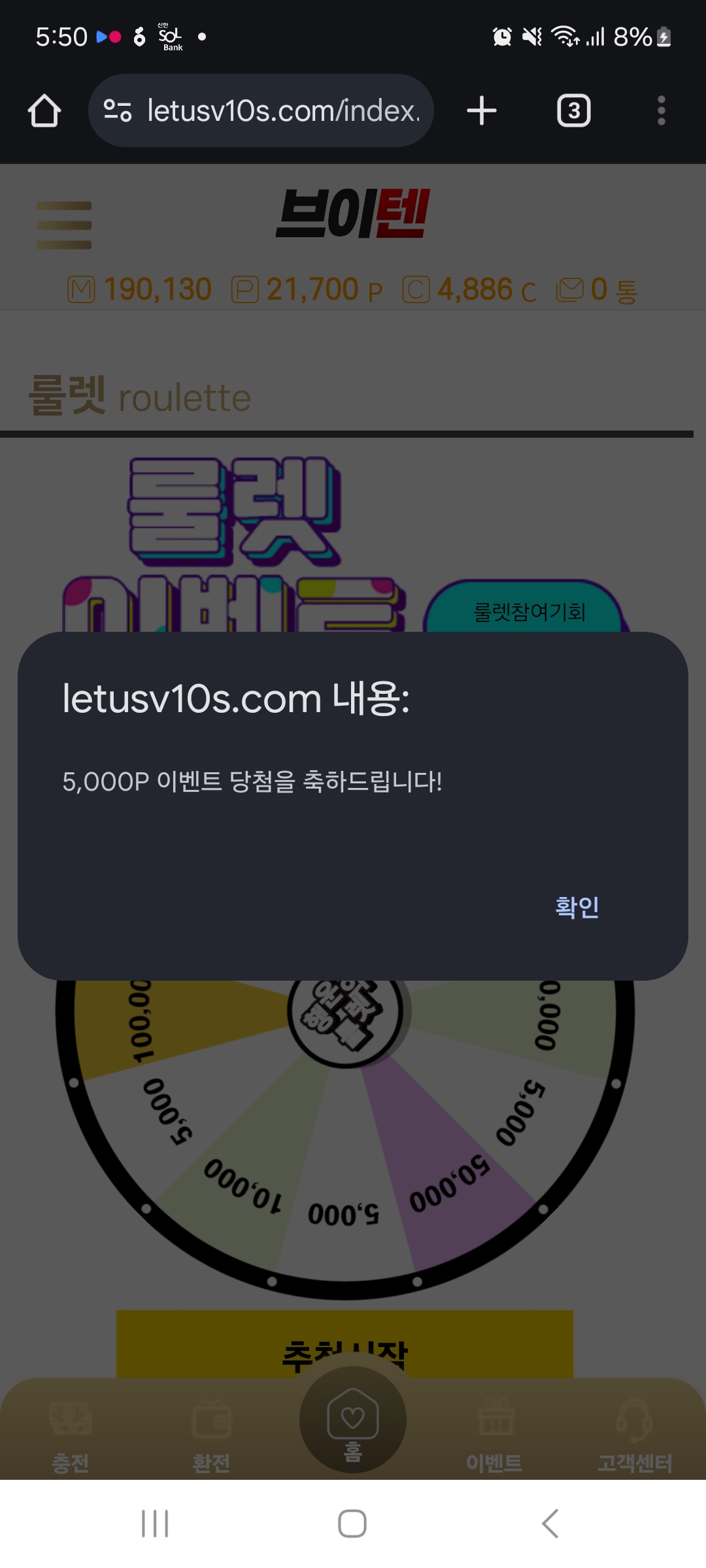Open the system recent apps view
The height and width of the screenshot is (1568, 706).
click(155, 1524)
